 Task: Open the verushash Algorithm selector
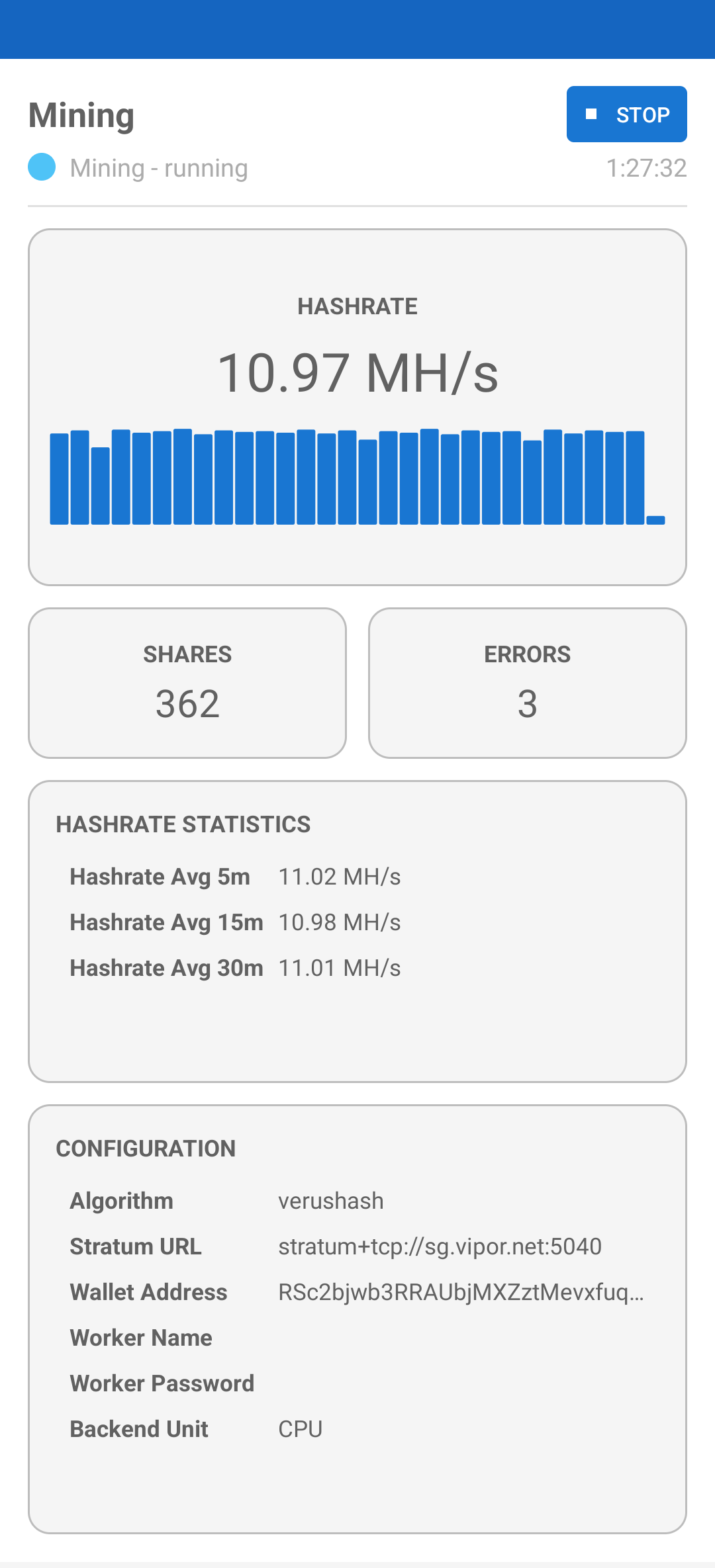(x=331, y=1201)
